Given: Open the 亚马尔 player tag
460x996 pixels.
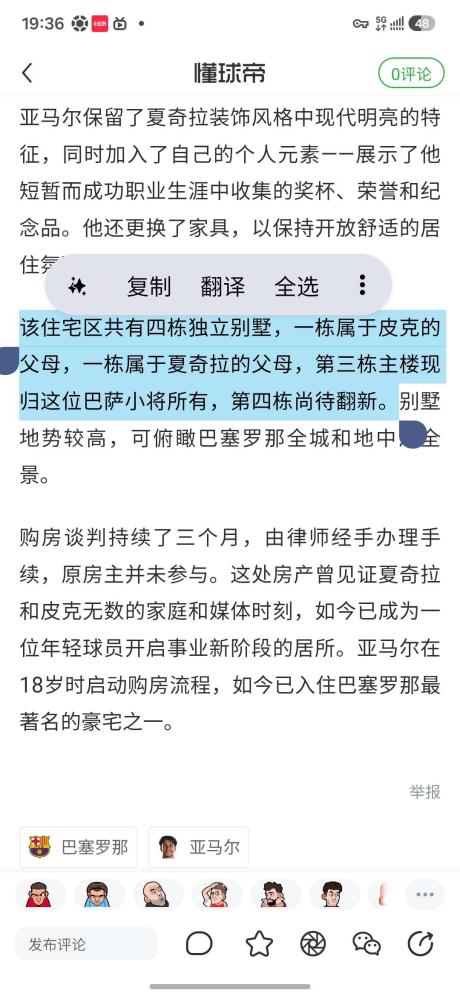Looking at the screenshot, I should click(198, 847).
